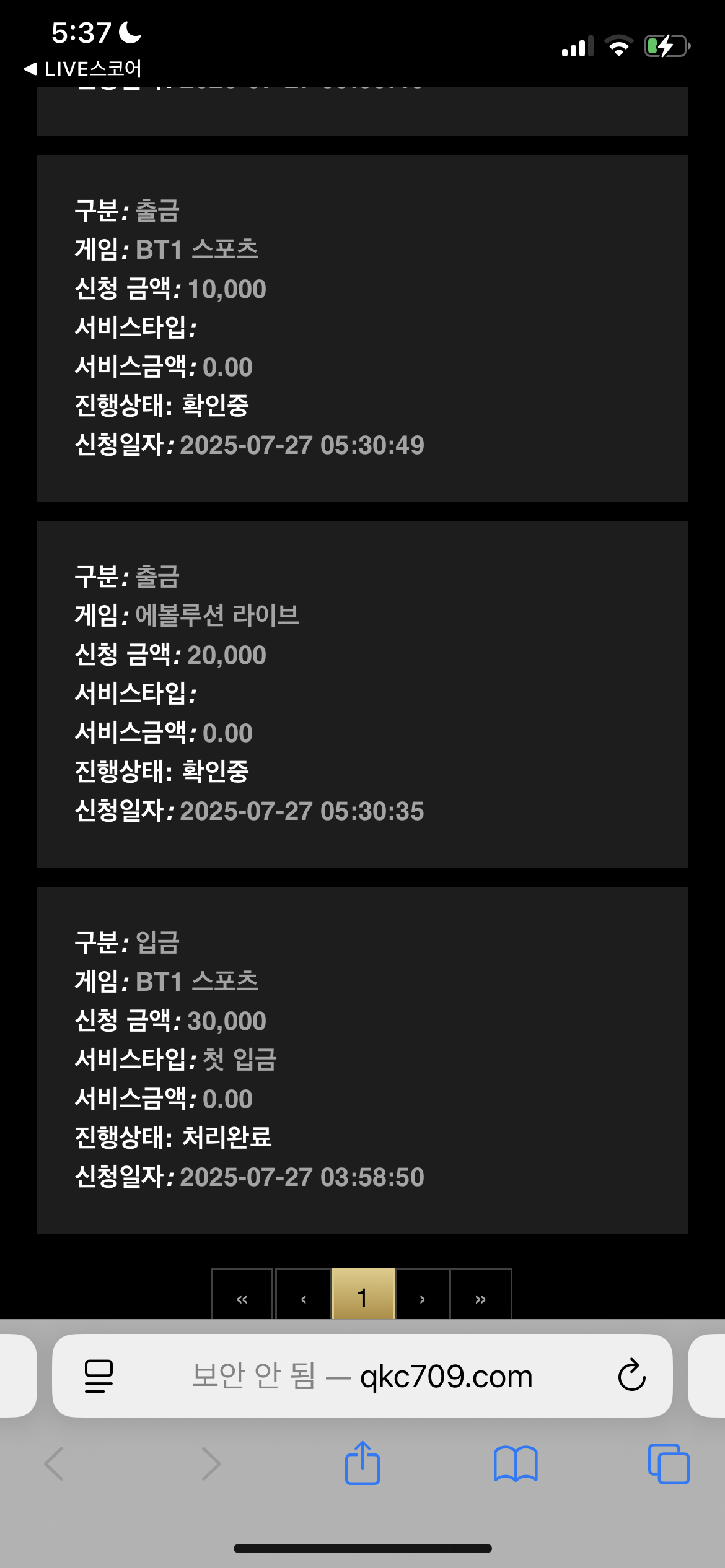This screenshot has height=1568, width=725.
Task: Show all open Safari tabs
Action: (x=669, y=1464)
